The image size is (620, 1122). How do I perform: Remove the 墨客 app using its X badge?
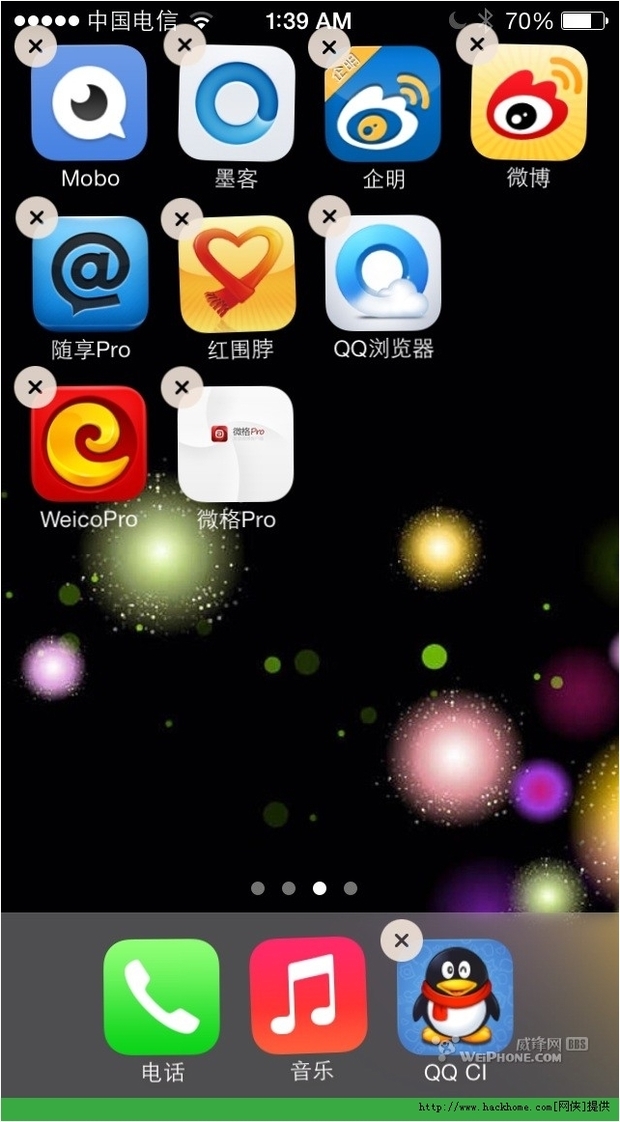point(185,44)
